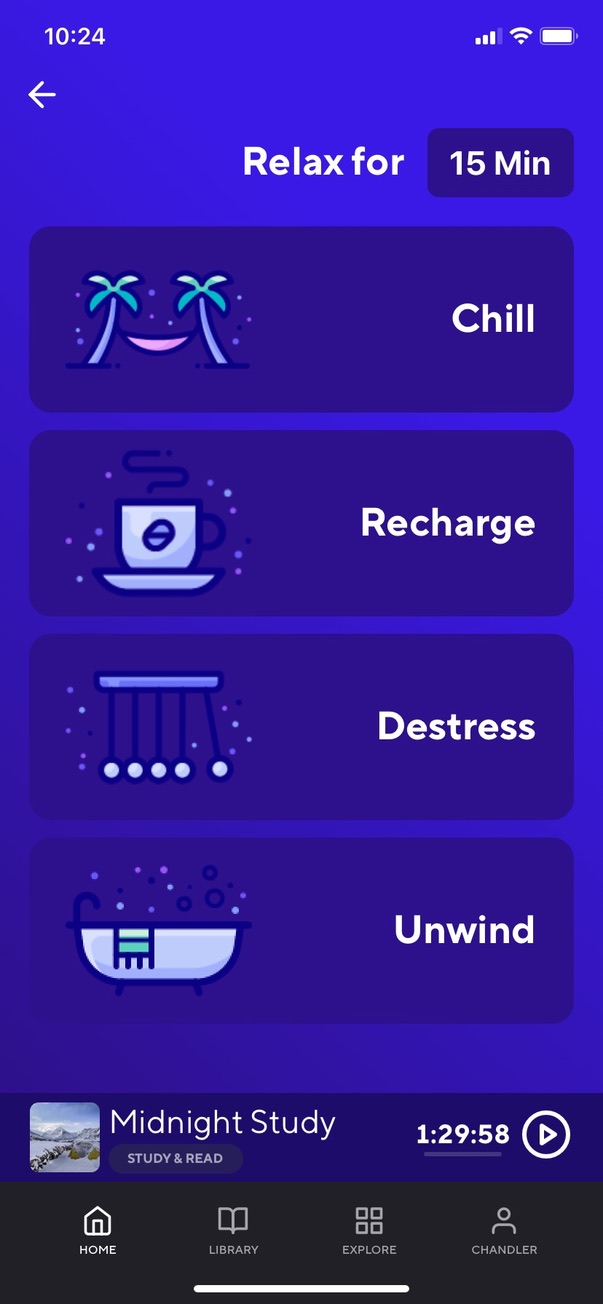Play the Midnight Study track
The width and height of the screenshot is (603, 1304).
(546, 1135)
